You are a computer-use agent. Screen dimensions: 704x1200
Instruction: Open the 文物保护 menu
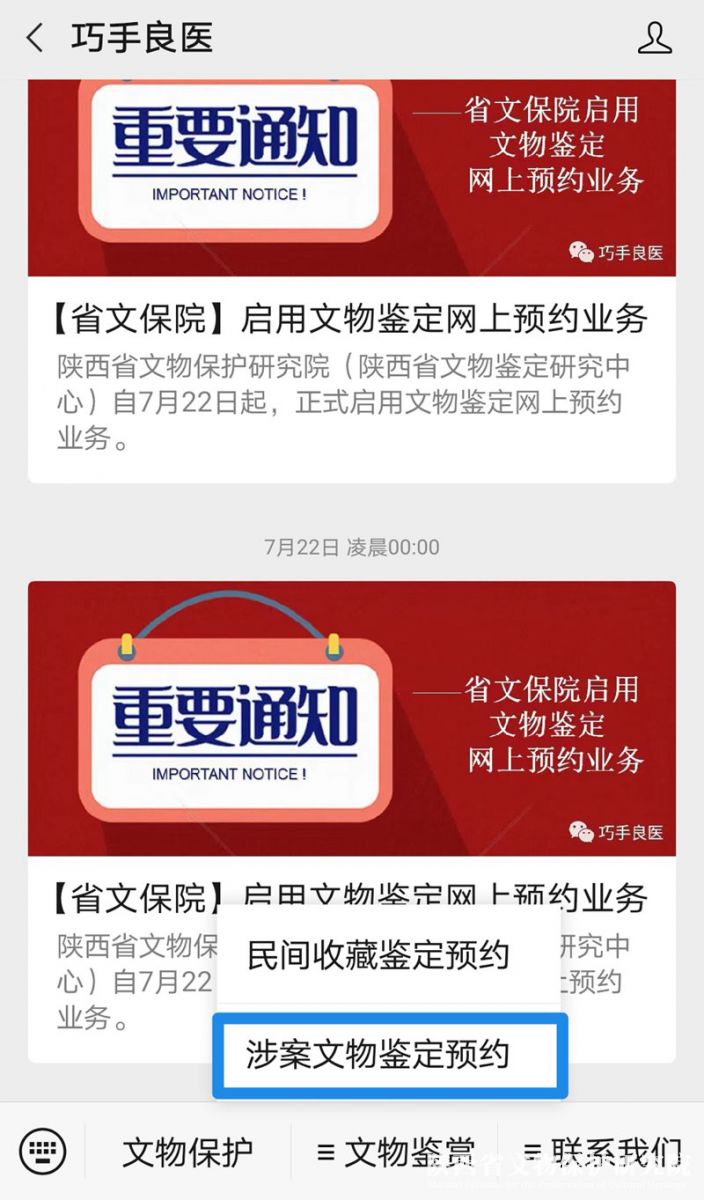coord(187,1152)
